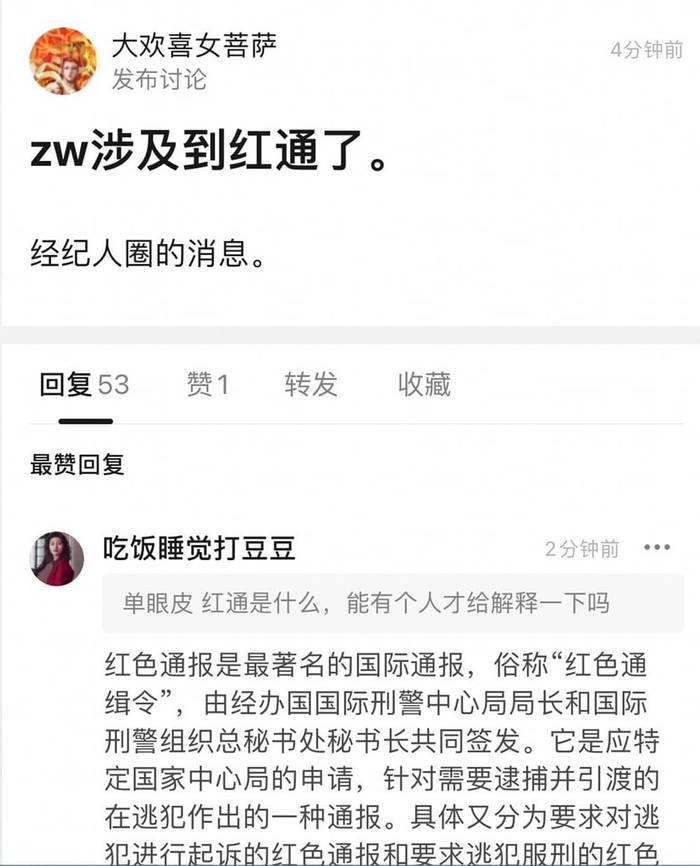Switch to the 赞 1 tab
Image resolution: width=700 pixels, height=866 pixels.
tap(208, 384)
